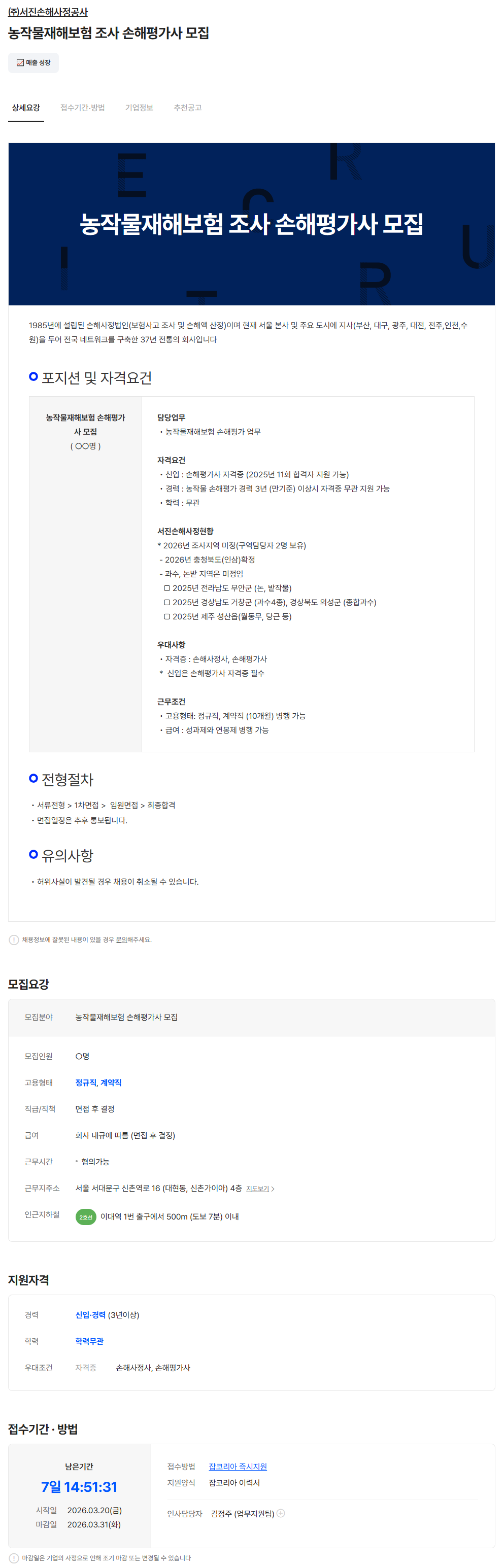Image resolution: width=504 pixels, height=1568 pixels.
Task: Switch to the 상세요강 tab
Action: tap(25, 108)
